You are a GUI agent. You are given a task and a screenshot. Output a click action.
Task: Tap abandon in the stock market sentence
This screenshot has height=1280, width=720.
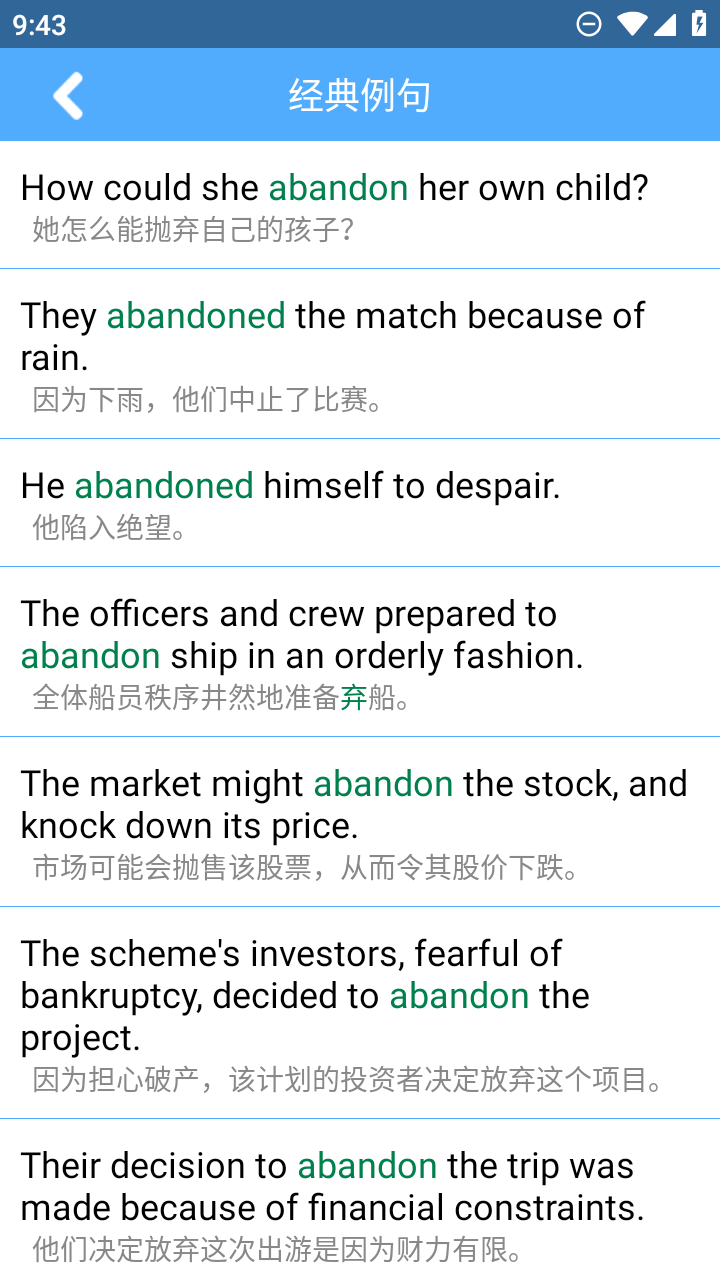click(x=383, y=783)
